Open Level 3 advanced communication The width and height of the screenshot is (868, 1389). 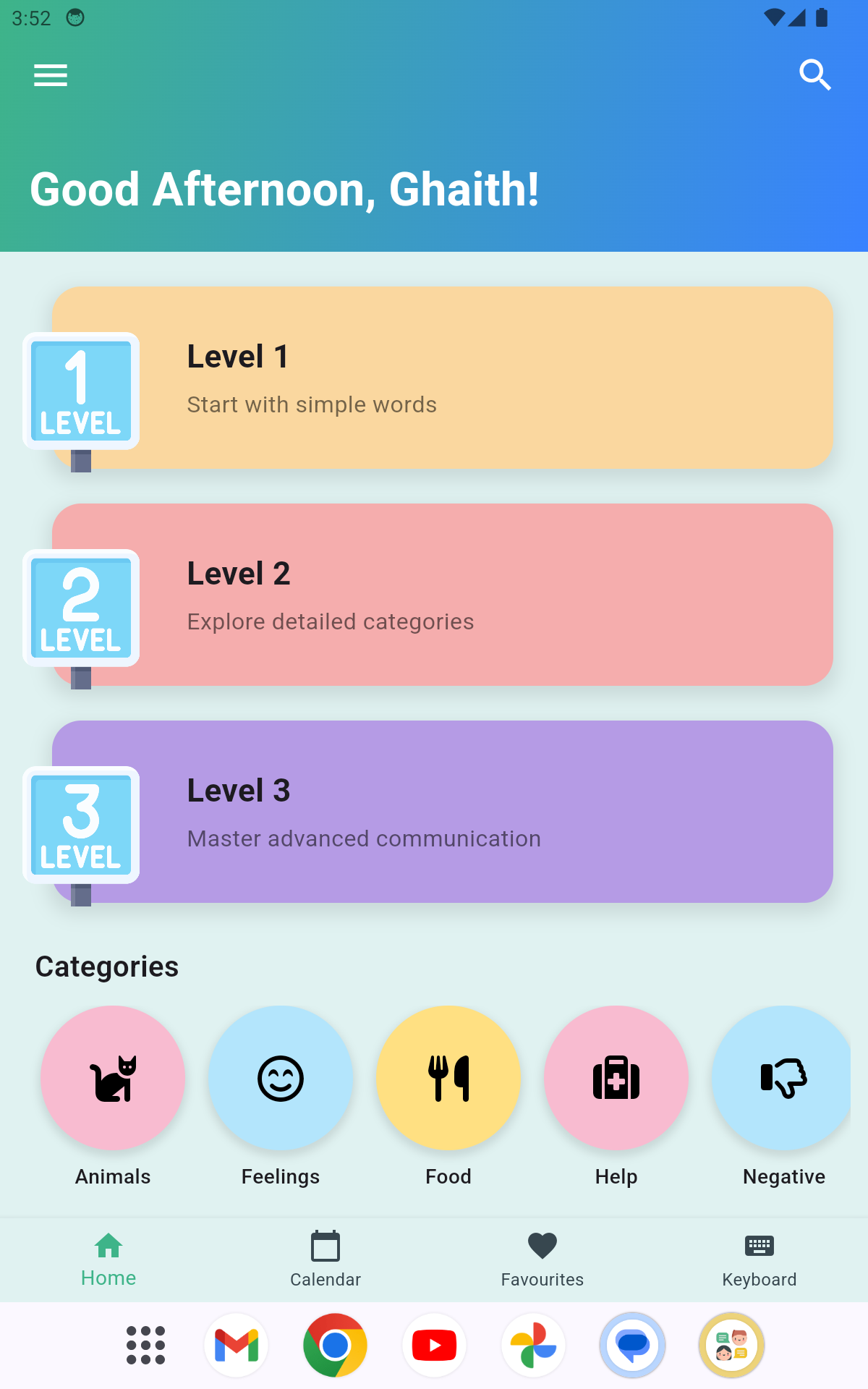pyautogui.click(x=441, y=812)
